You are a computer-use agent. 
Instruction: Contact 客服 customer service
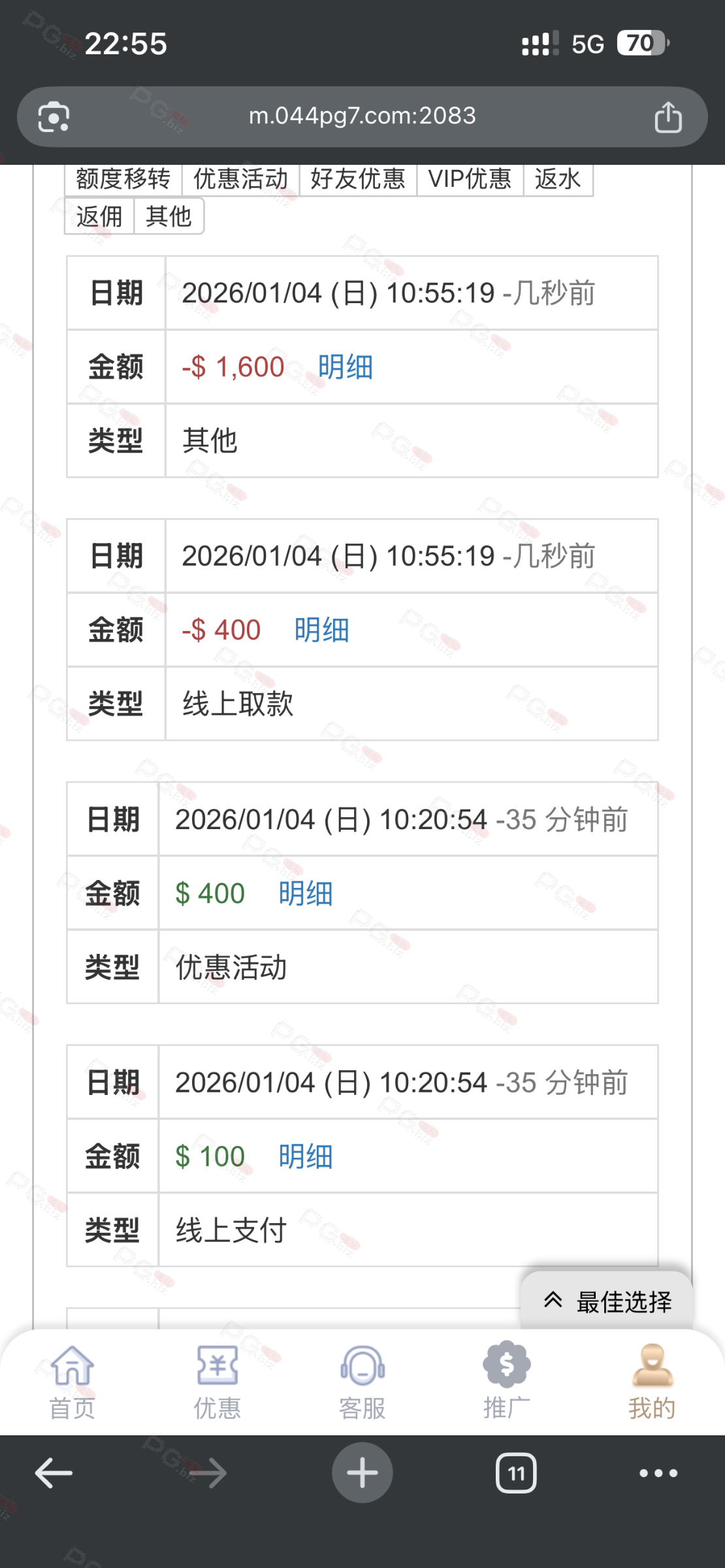coord(362,1381)
